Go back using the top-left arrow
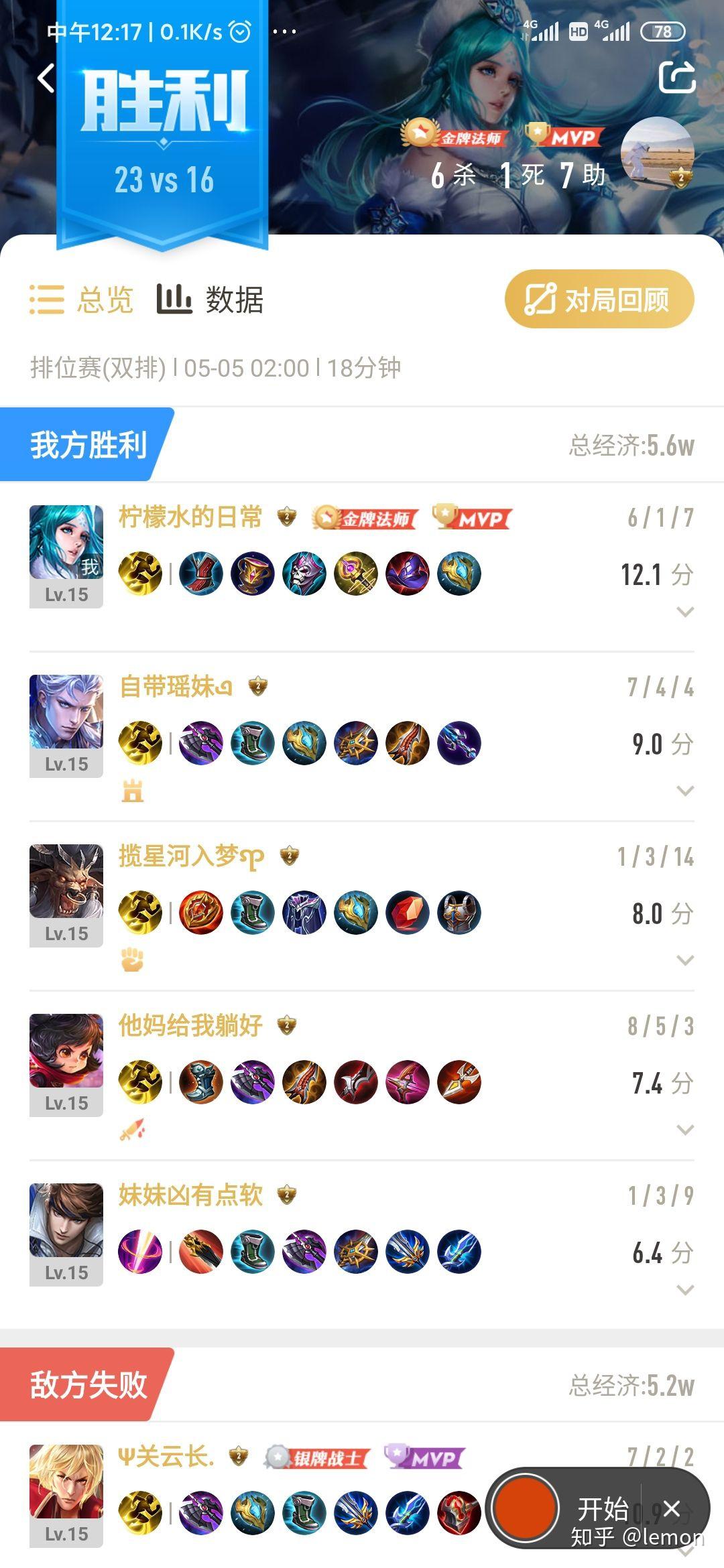 46,78
